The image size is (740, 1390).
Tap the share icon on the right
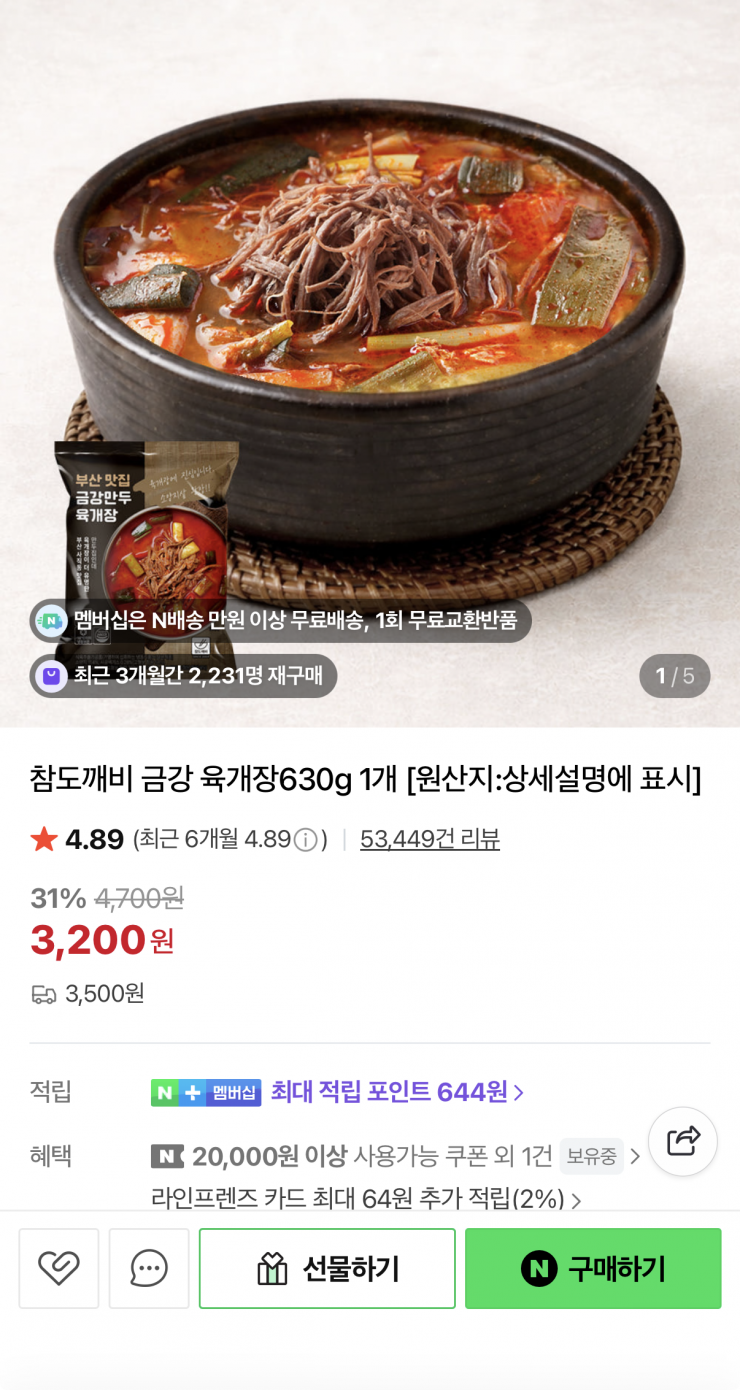(683, 1141)
